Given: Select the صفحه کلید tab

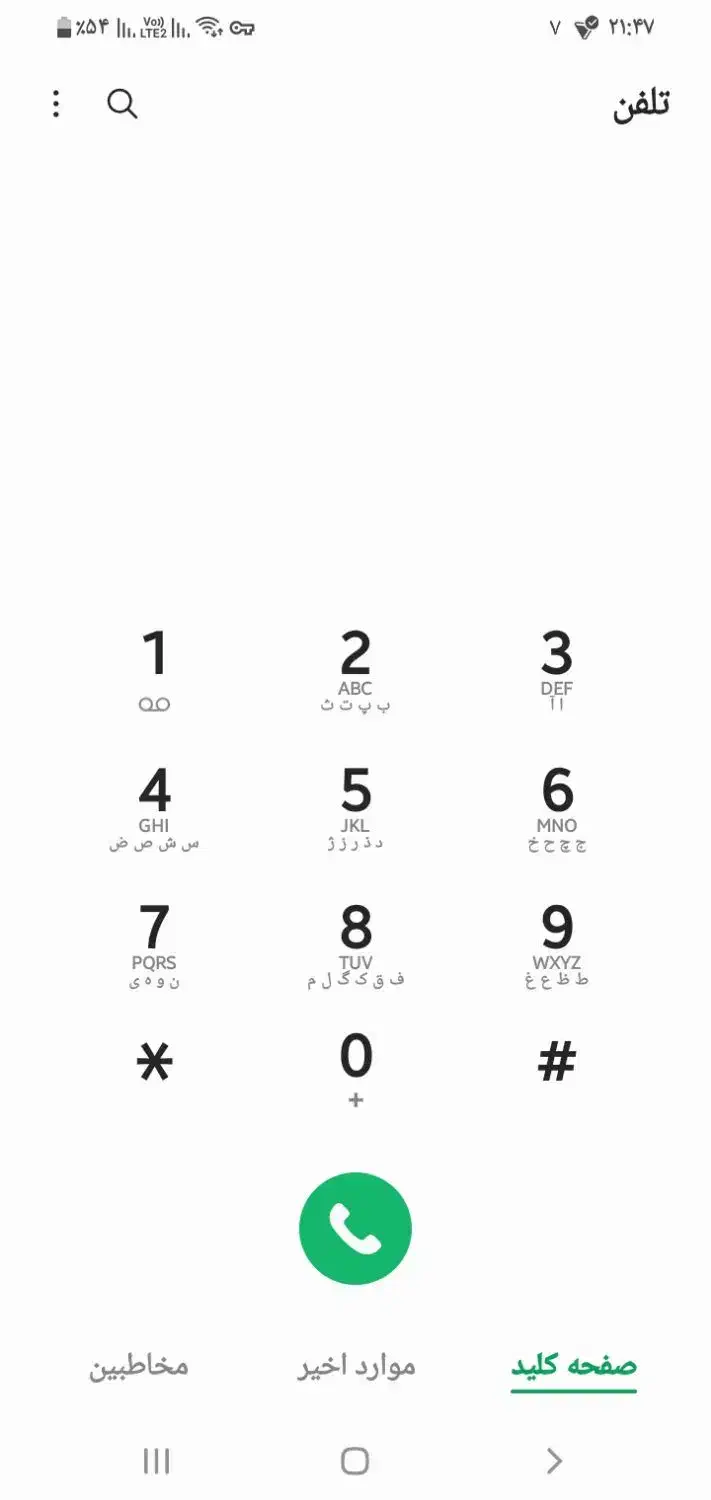Looking at the screenshot, I should pos(574,1366).
